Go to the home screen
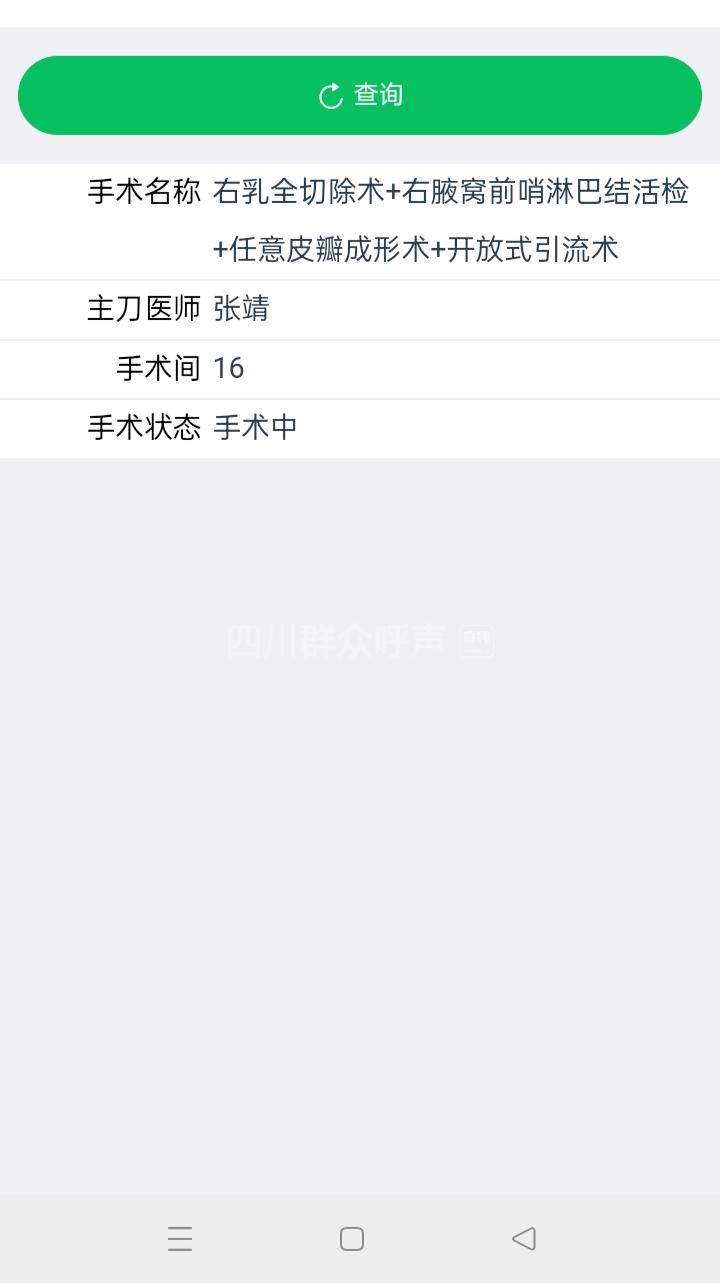Image resolution: width=720 pixels, height=1283 pixels. pos(352,1239)
